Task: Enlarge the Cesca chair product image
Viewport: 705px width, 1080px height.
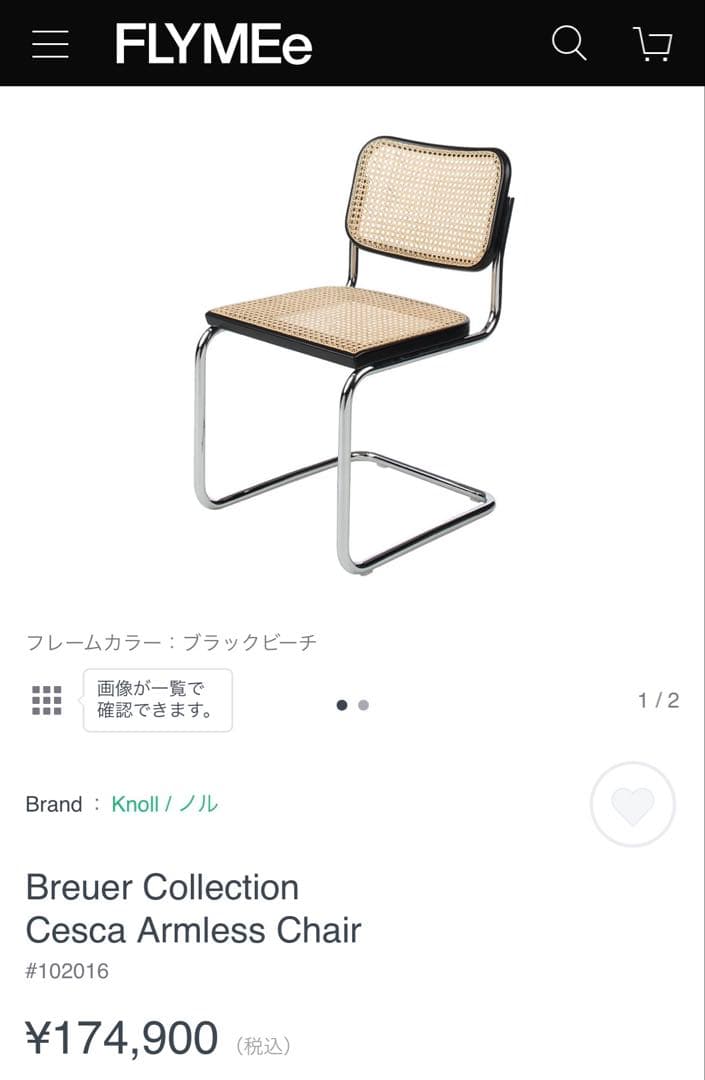Action: click(352, 355)
